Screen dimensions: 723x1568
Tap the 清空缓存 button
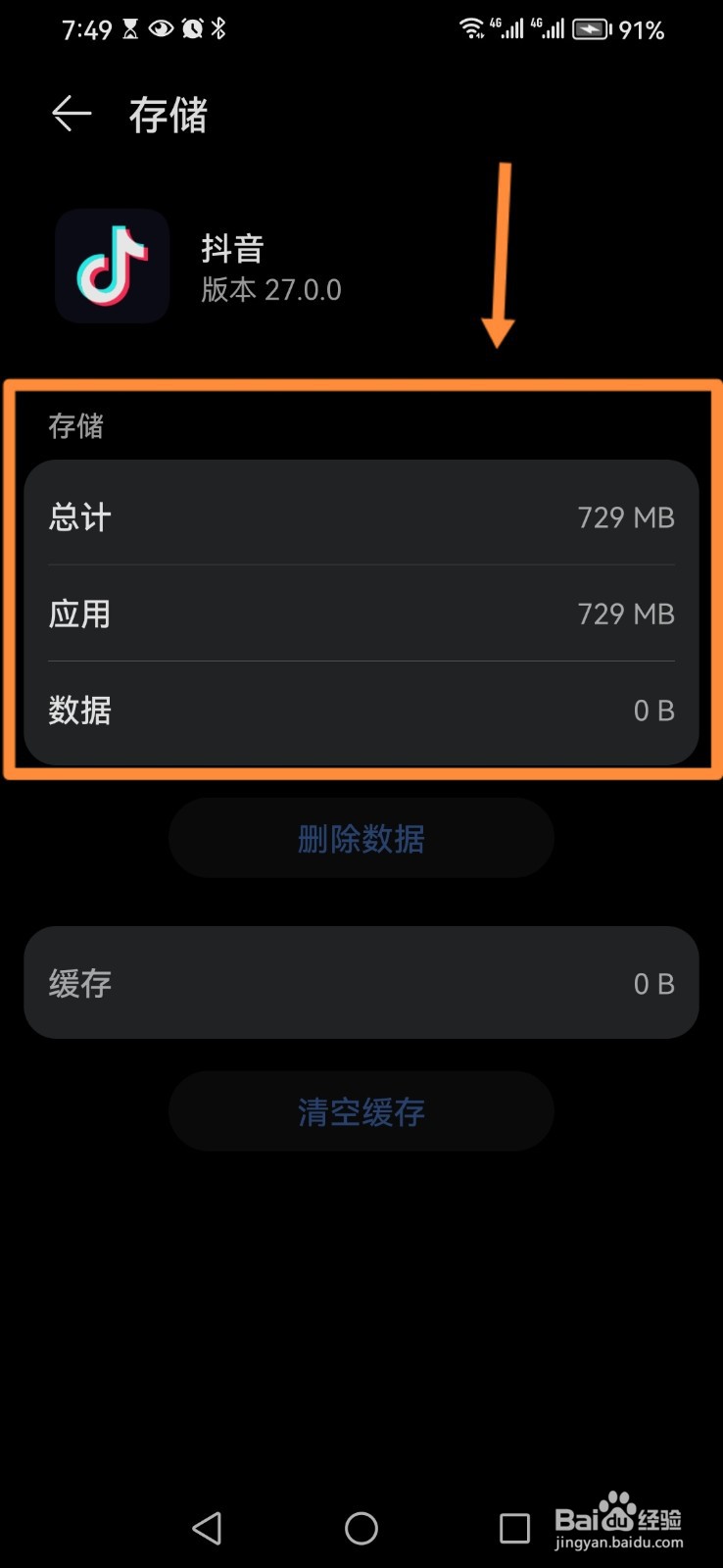click(x=361, y=1110)
